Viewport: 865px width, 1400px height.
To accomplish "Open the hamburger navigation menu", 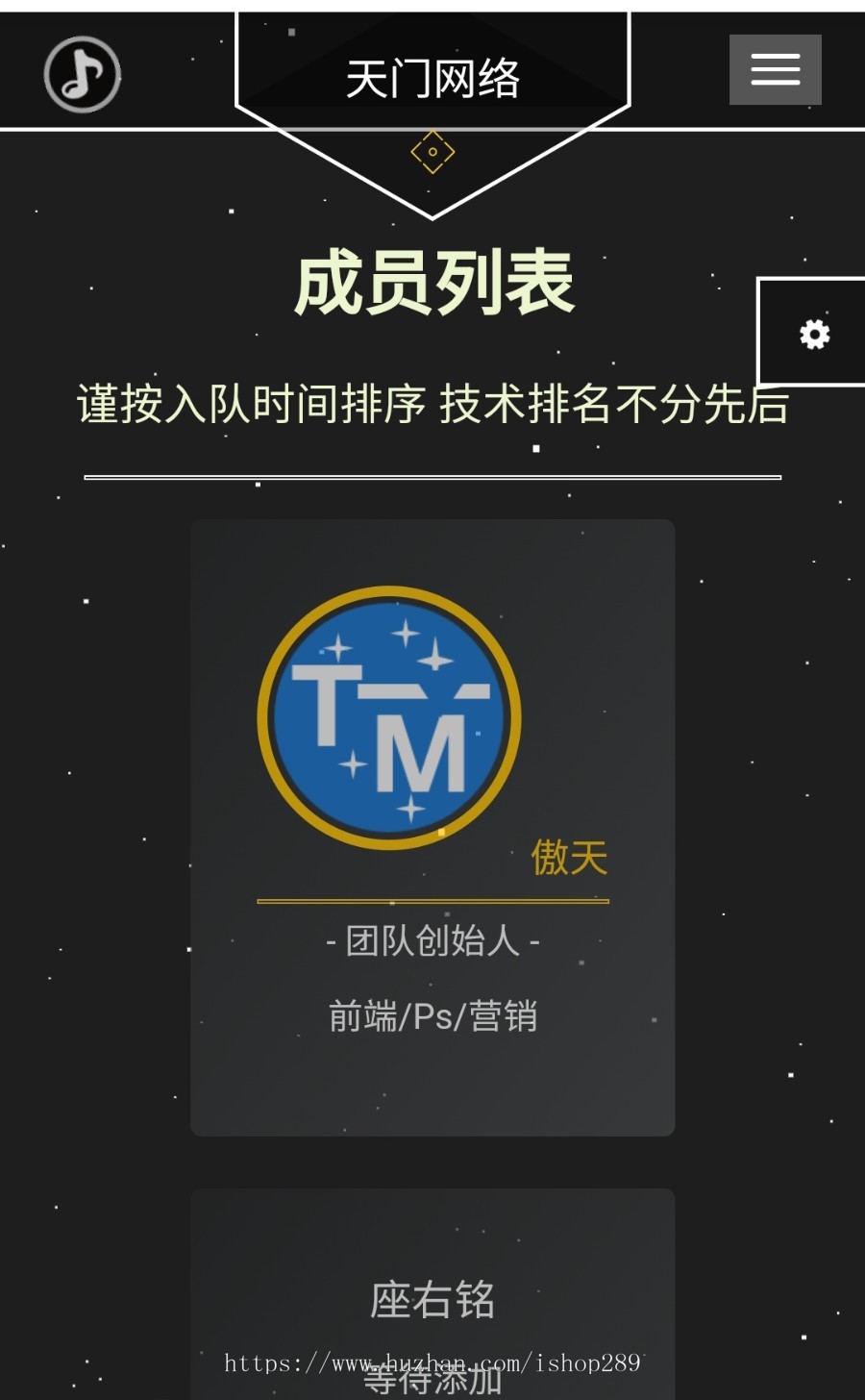I will click(775, 69).
